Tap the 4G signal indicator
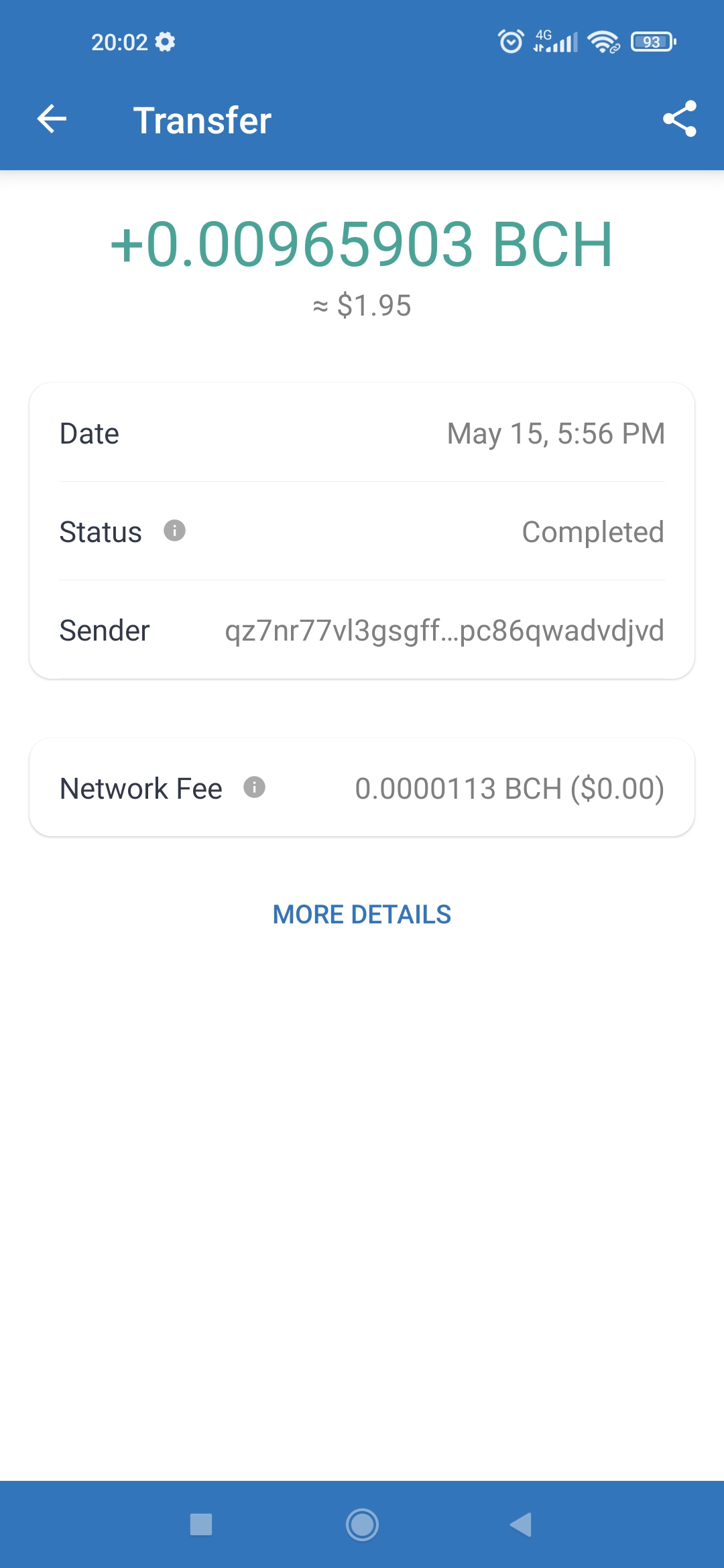The width and height of the screenshot is (724, 1568). tap(554, 42)
